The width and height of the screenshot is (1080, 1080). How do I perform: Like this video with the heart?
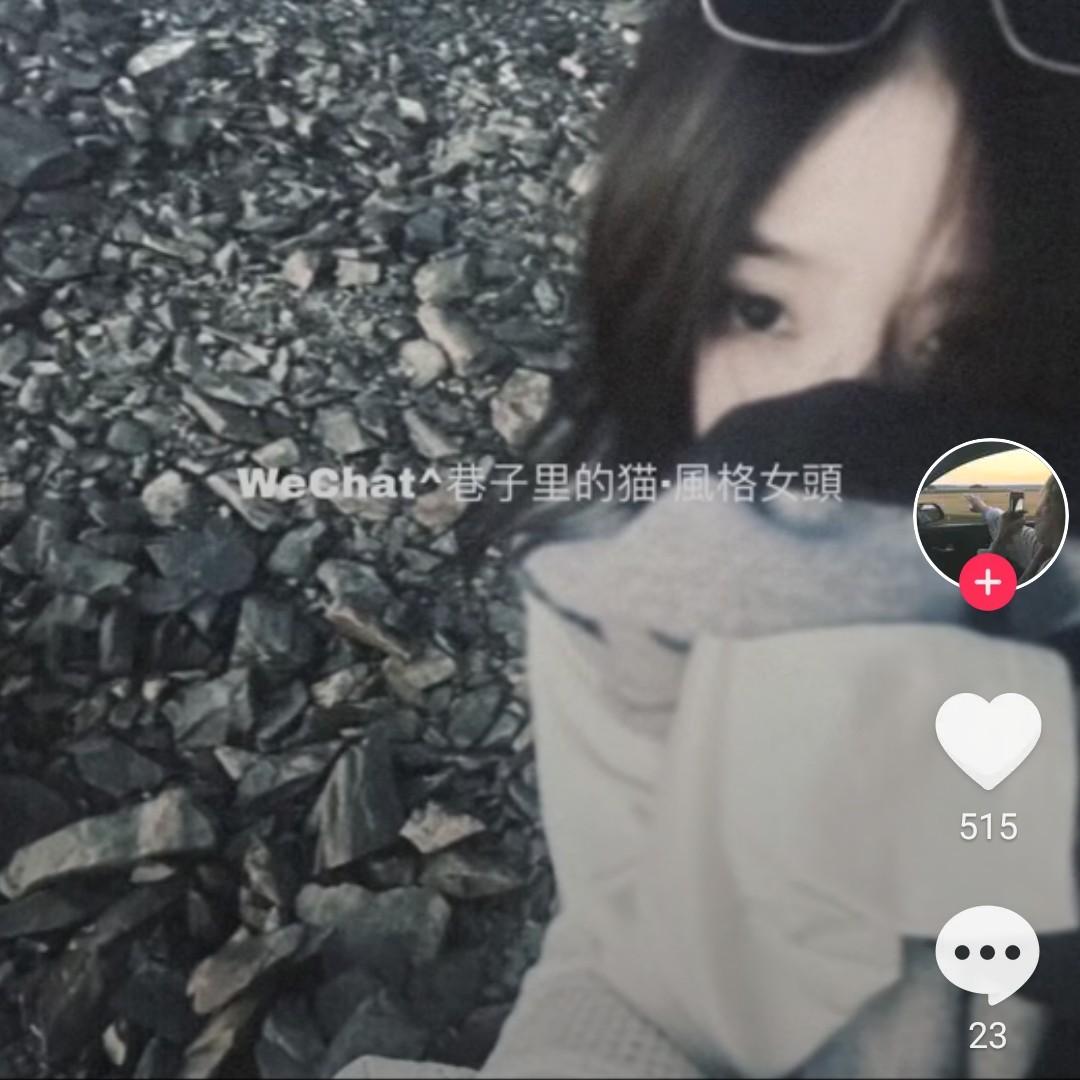(988, 742)
